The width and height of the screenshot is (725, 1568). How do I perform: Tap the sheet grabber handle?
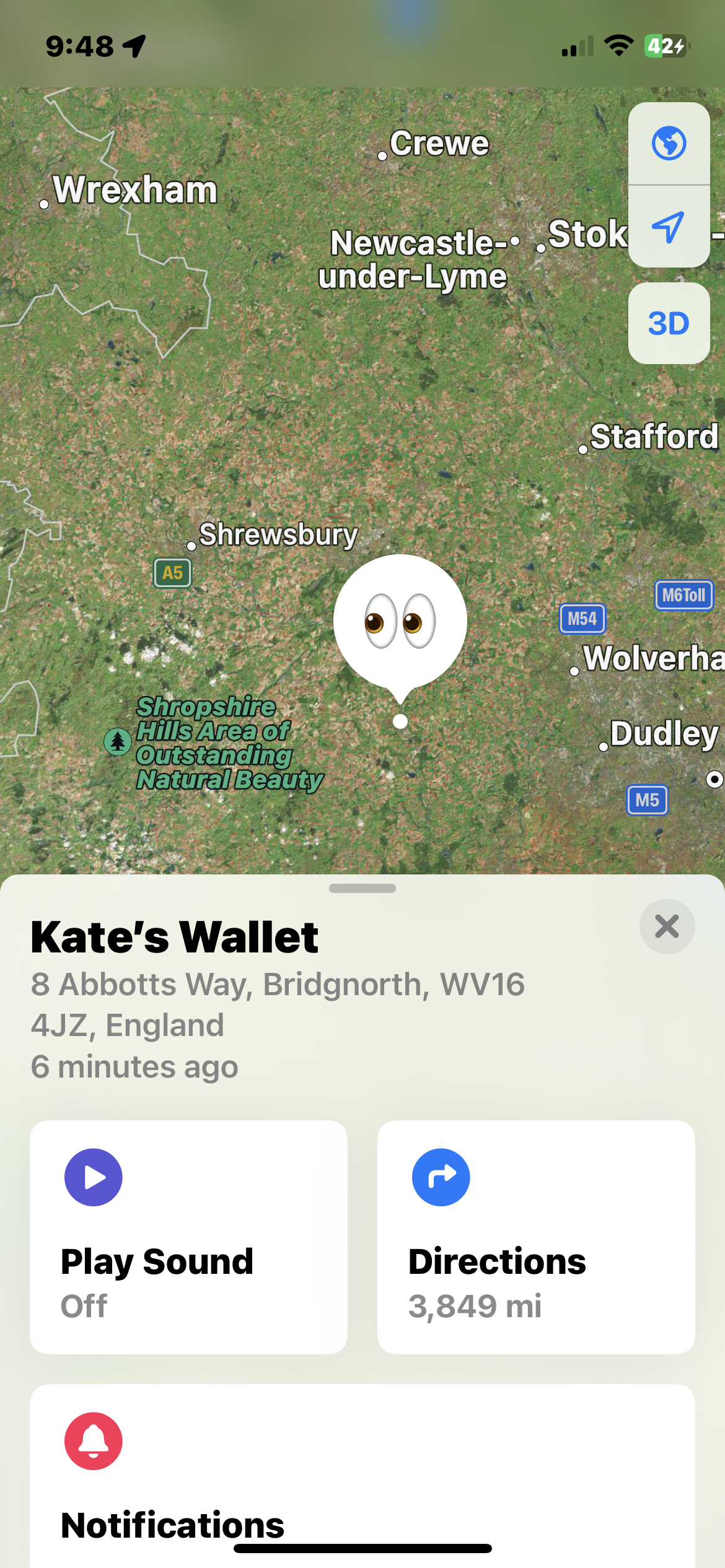(x=362, y=888)
